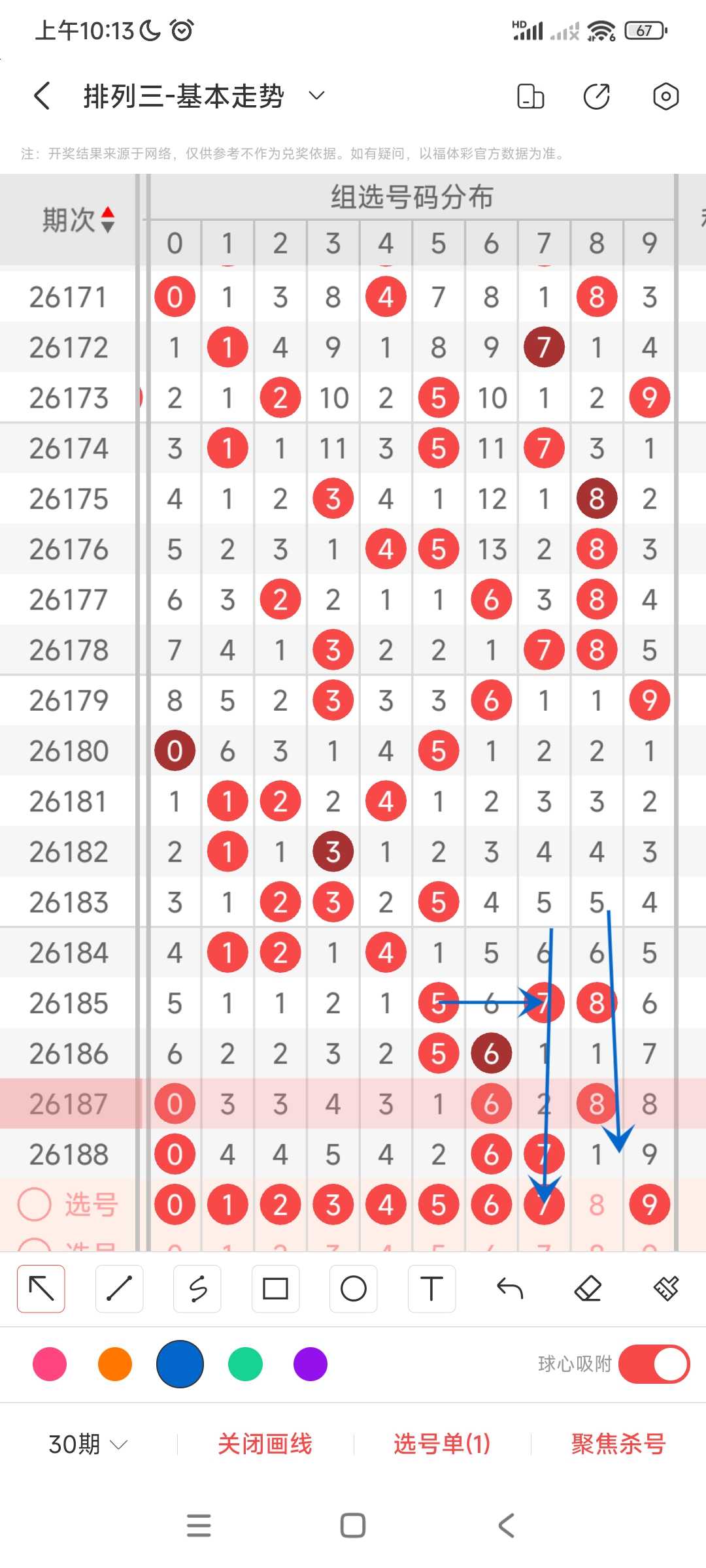Choose the text T tool
706x1568 pixels.
pyautogui.click(x=431, y=1288)
